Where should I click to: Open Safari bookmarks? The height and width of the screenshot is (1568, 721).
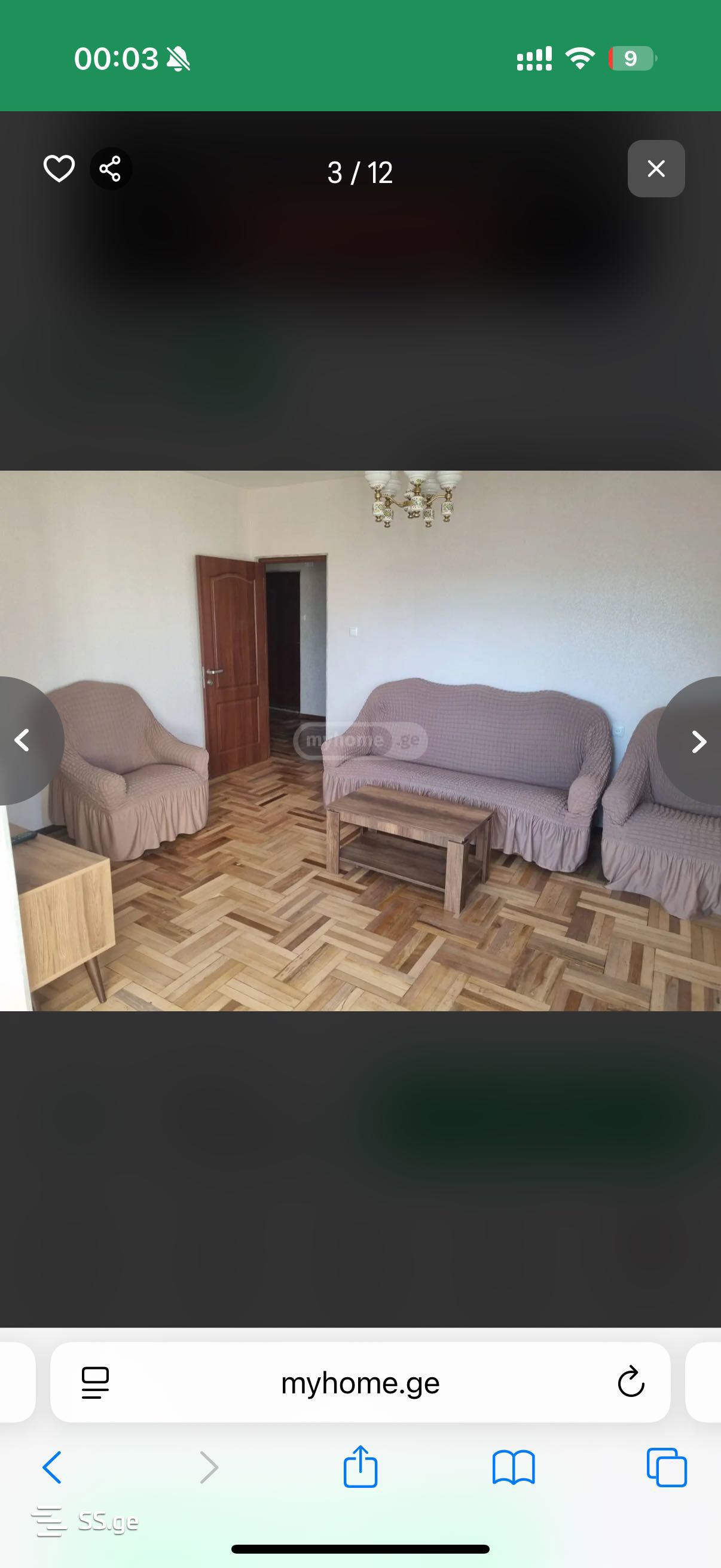click(514, 1468)
